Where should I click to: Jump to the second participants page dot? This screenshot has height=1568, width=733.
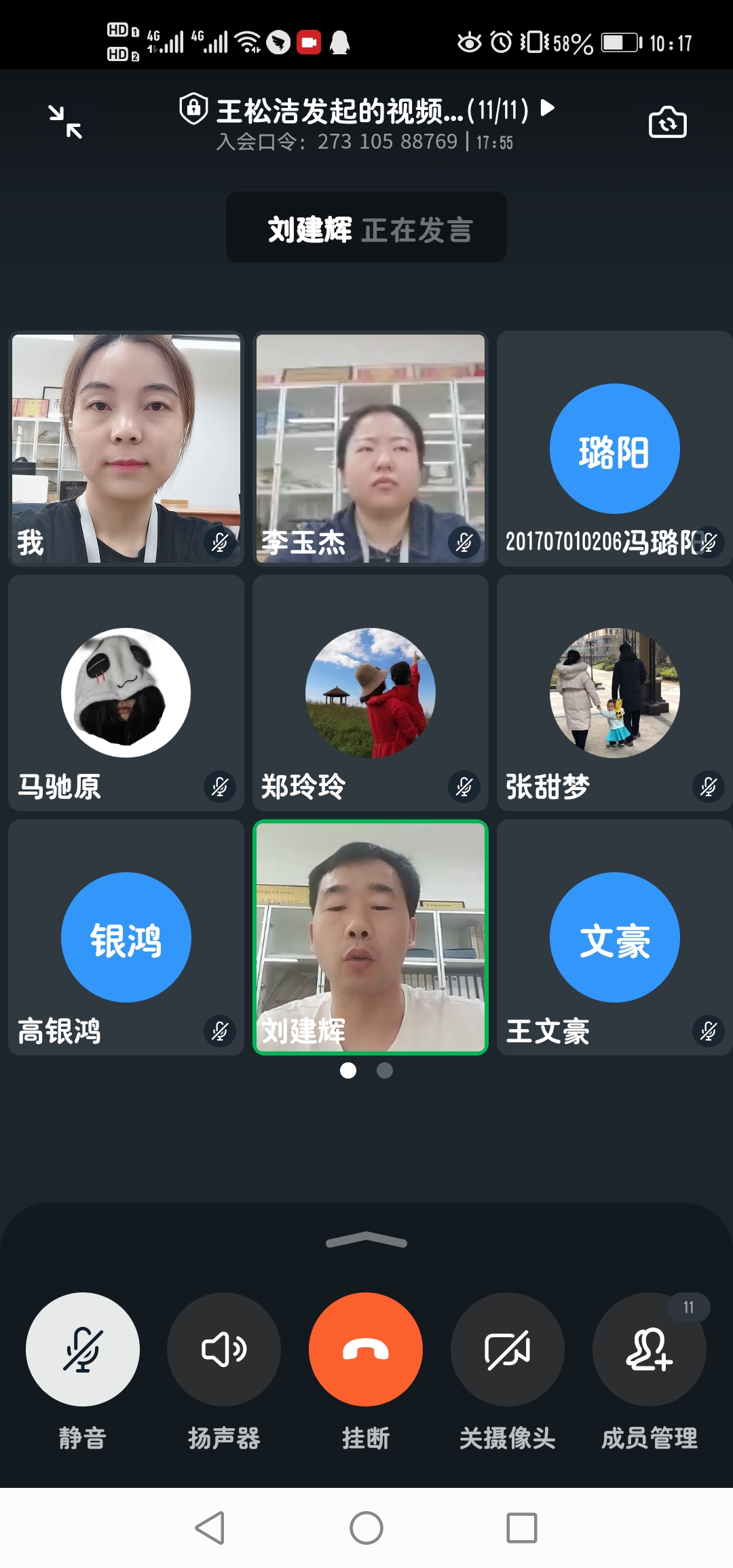pos(385,1070)
